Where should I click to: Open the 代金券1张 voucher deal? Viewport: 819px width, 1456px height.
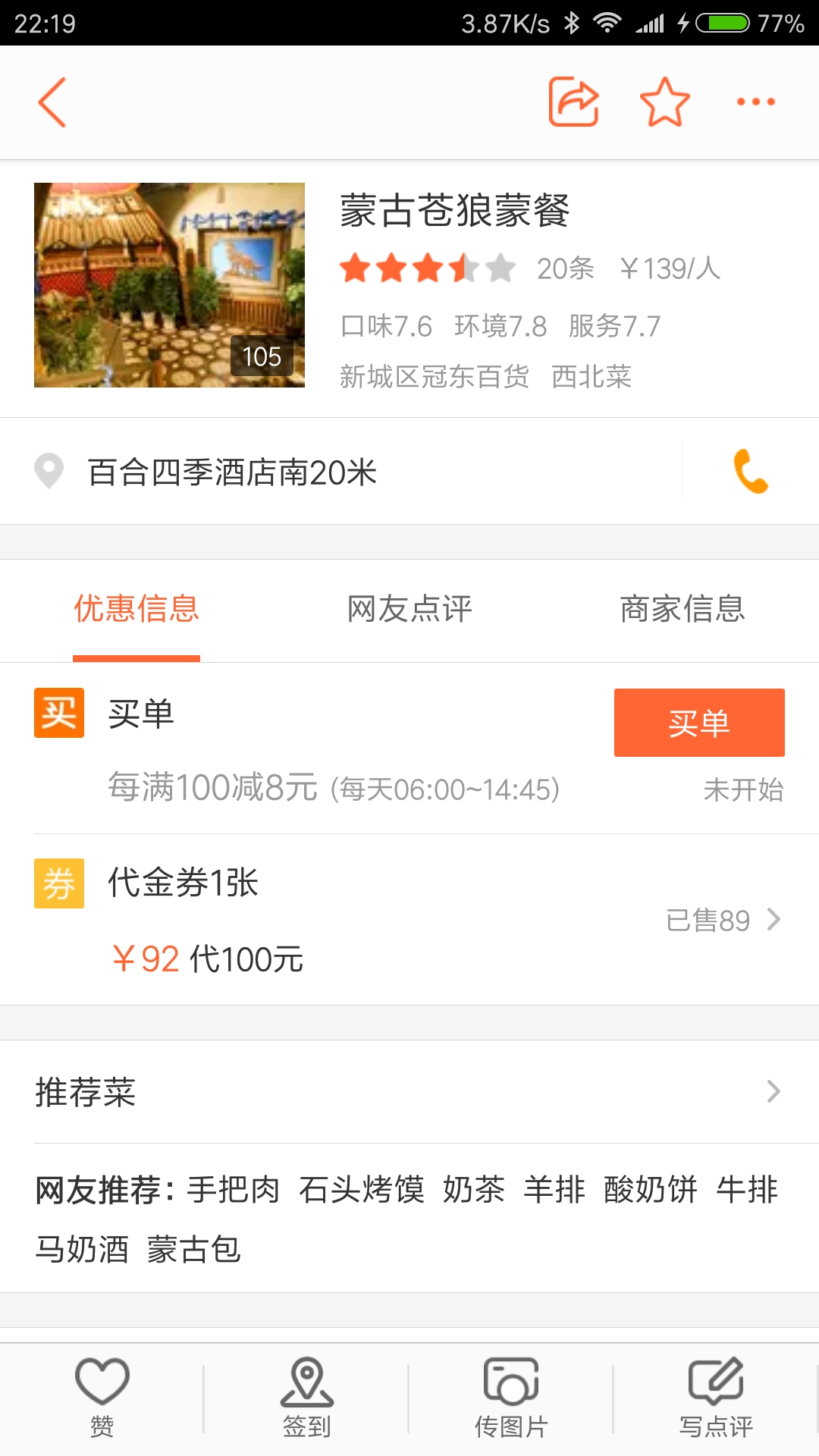click(x=409, y=920)
